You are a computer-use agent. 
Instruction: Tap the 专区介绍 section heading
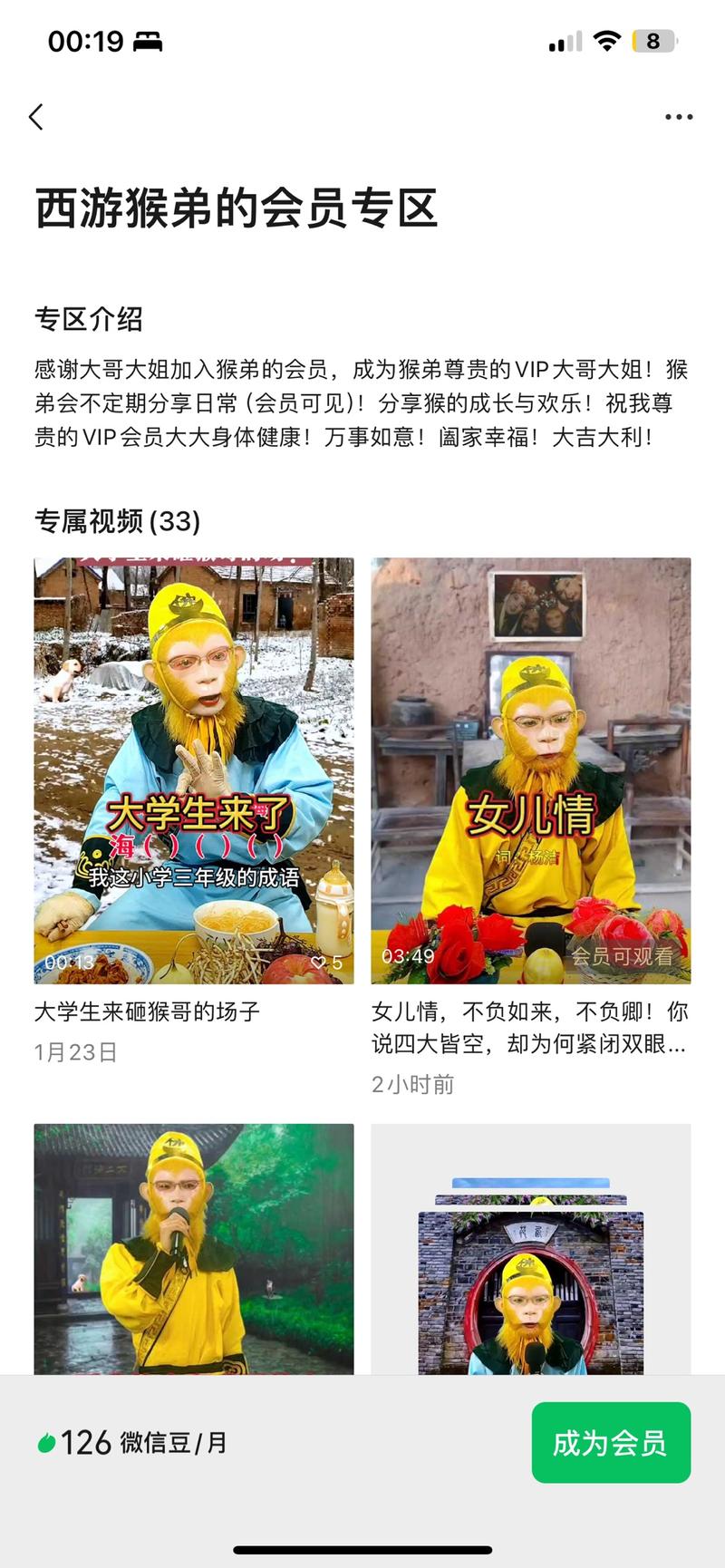[92, 318]
